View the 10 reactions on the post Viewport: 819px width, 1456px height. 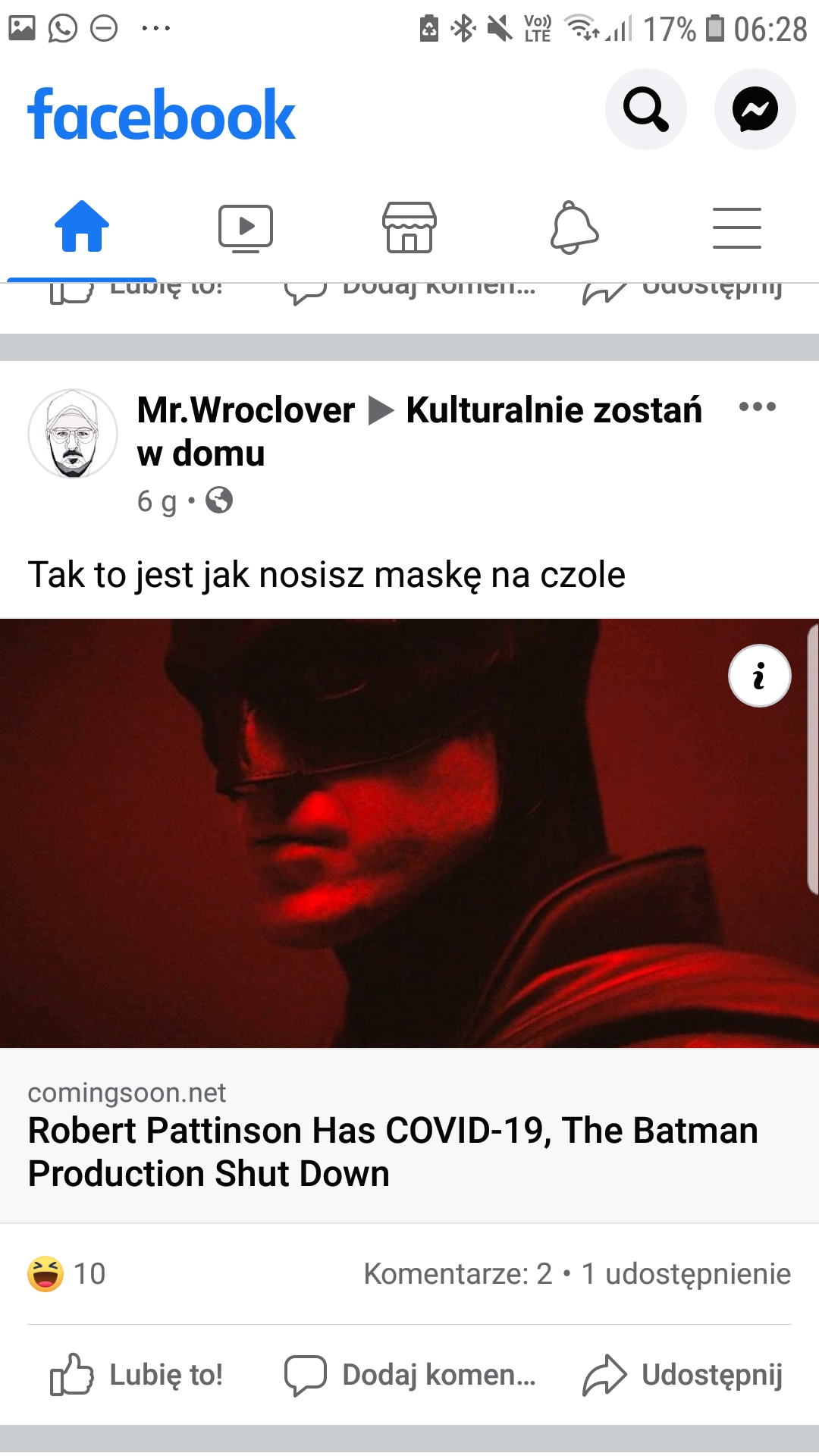click(x=67, y=1274)
